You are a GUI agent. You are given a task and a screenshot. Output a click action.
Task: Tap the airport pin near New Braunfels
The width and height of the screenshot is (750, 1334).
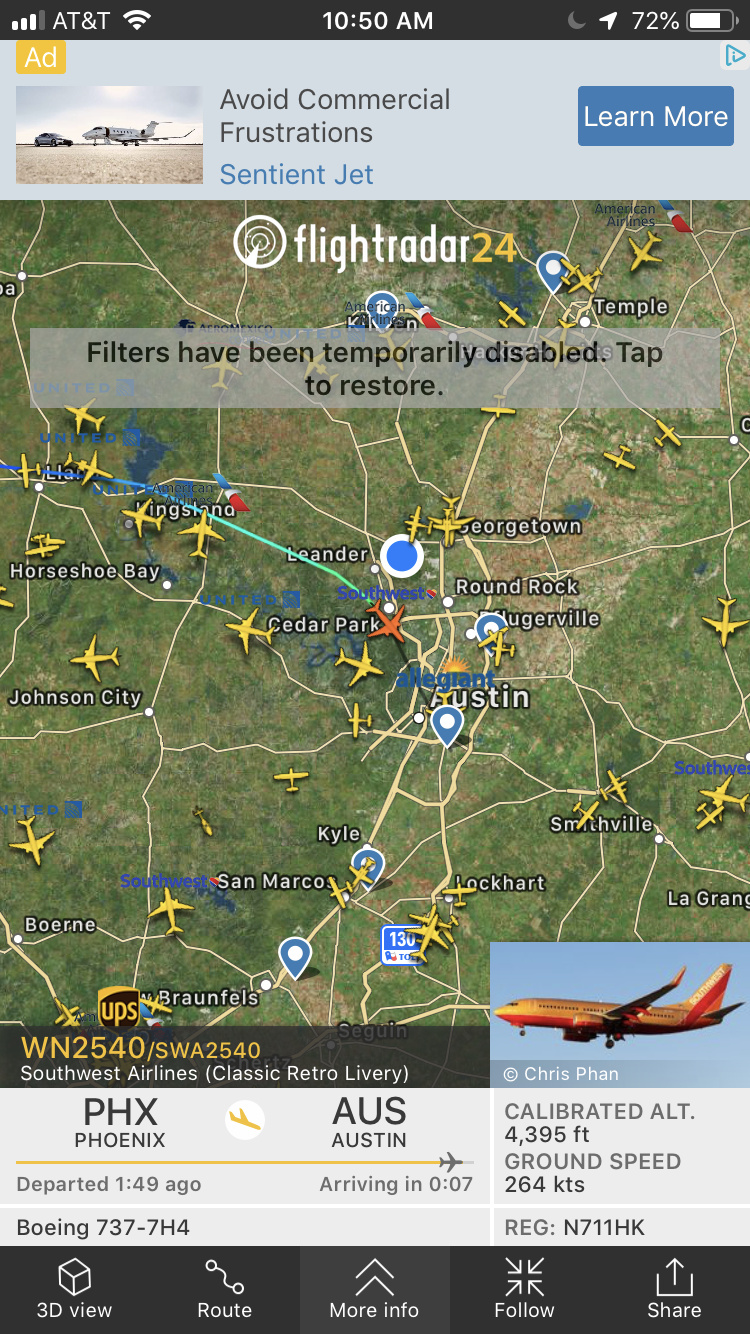[x=295, y=955]
